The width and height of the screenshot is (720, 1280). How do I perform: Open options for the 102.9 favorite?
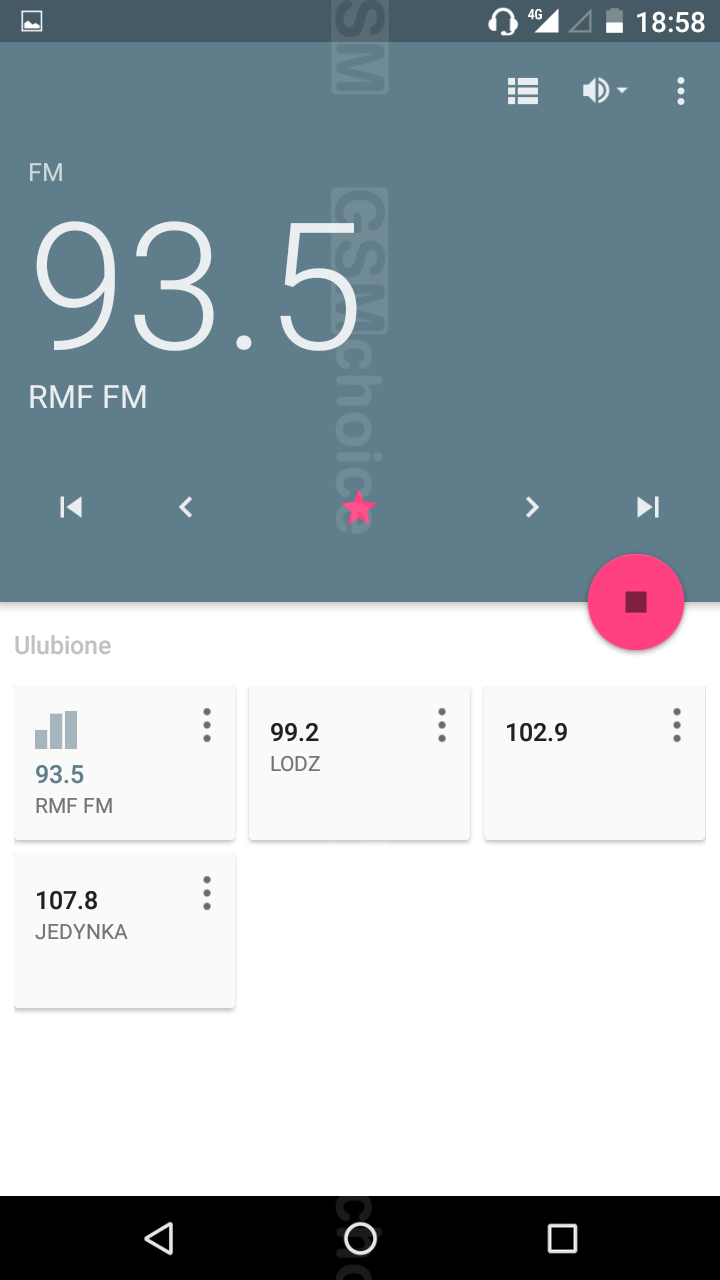(x=677, y=725)
